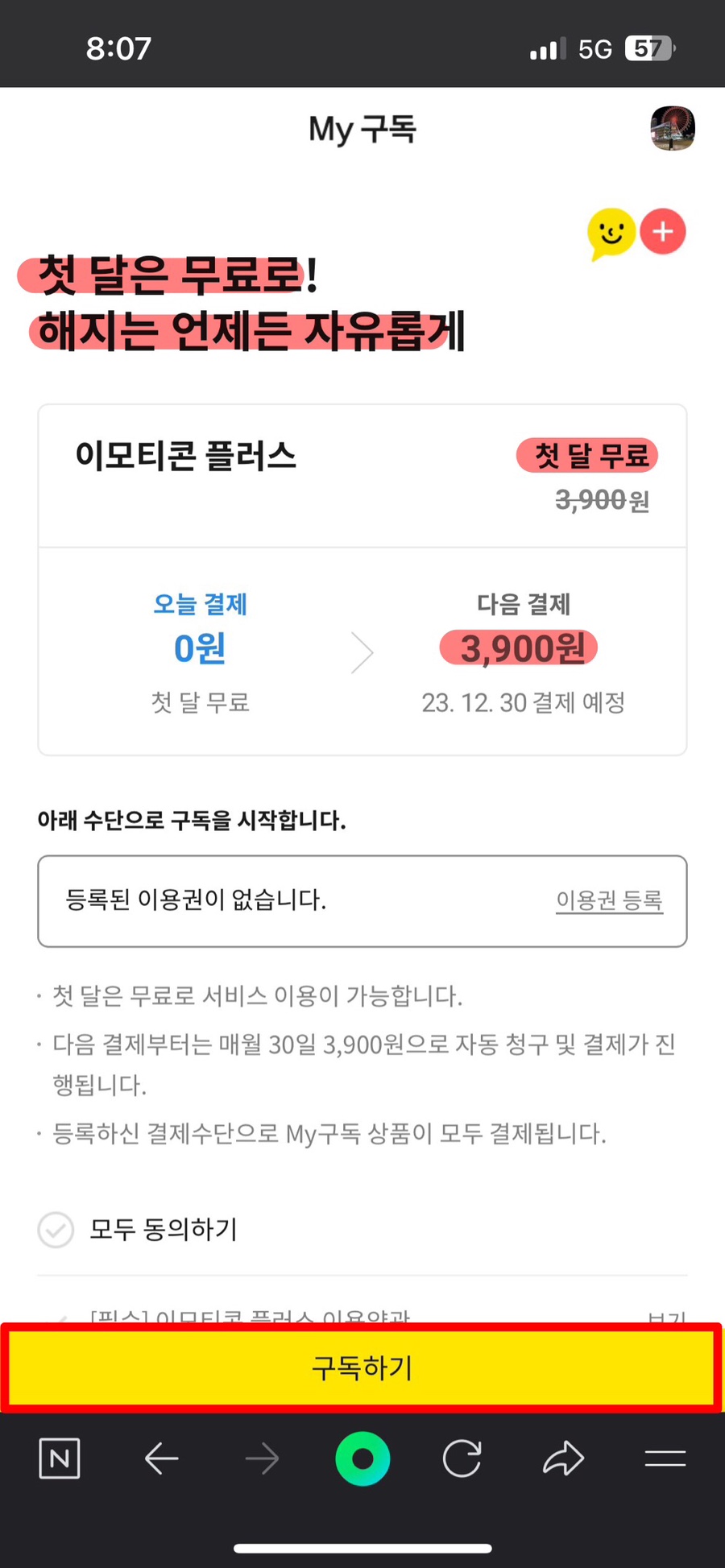This screenshot has width=725, height=1568.
Task: Tap the 구독하기 subscribe button
Action: click(x=362, y=1367)
